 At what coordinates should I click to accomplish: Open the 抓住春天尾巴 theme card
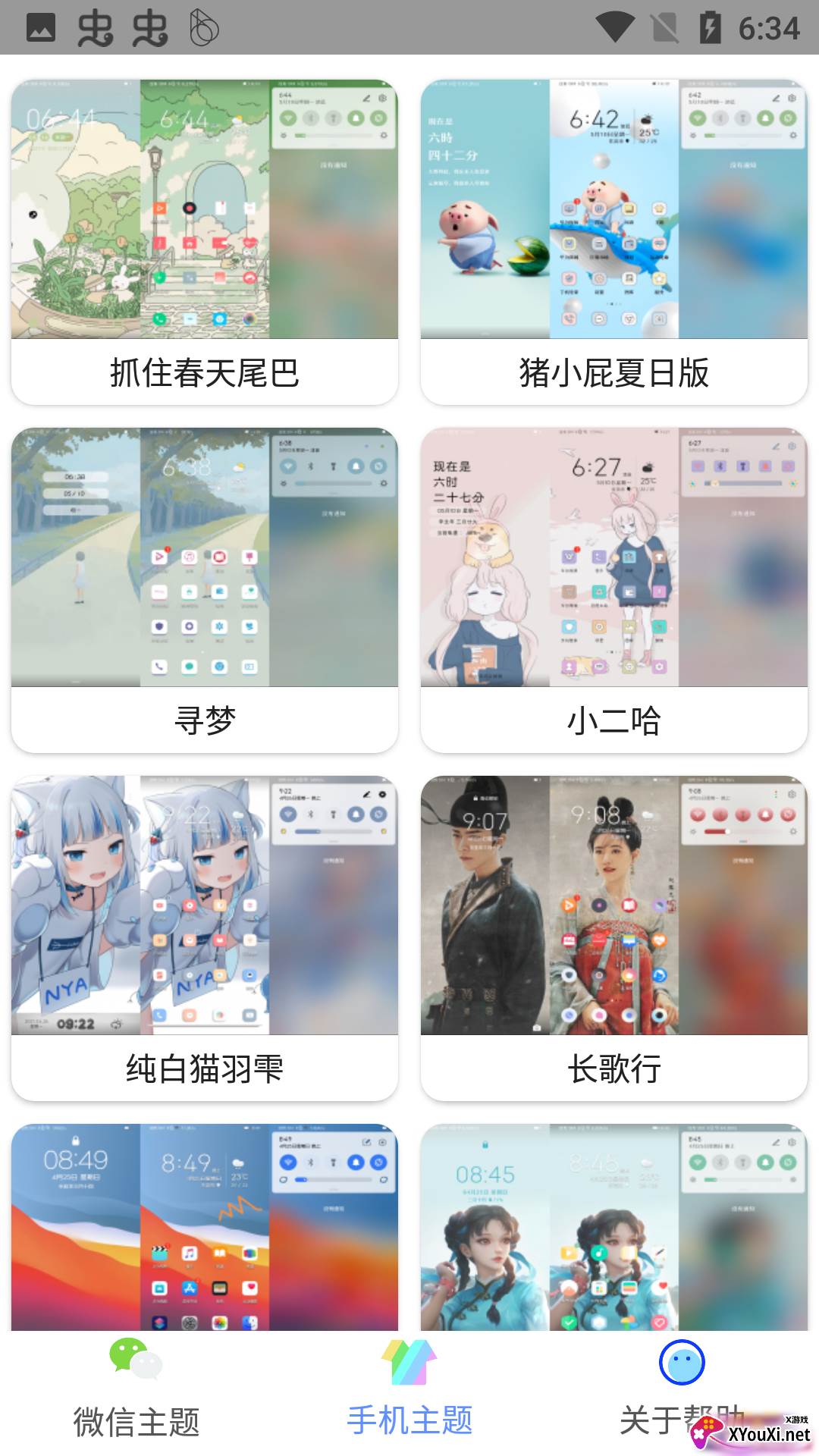pyautogui.click(x=204, y=242)
